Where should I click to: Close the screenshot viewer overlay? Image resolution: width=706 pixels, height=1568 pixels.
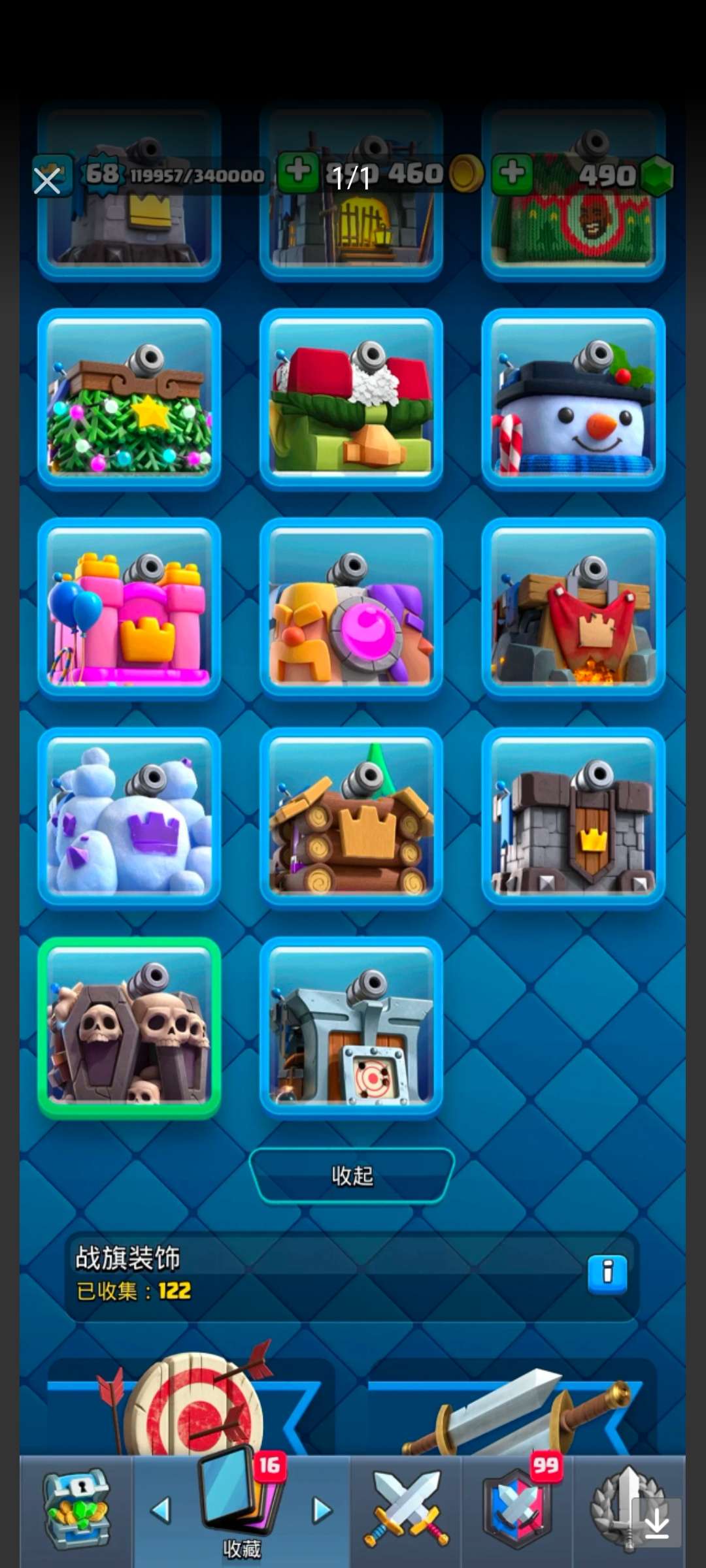[x=47, y=181]
